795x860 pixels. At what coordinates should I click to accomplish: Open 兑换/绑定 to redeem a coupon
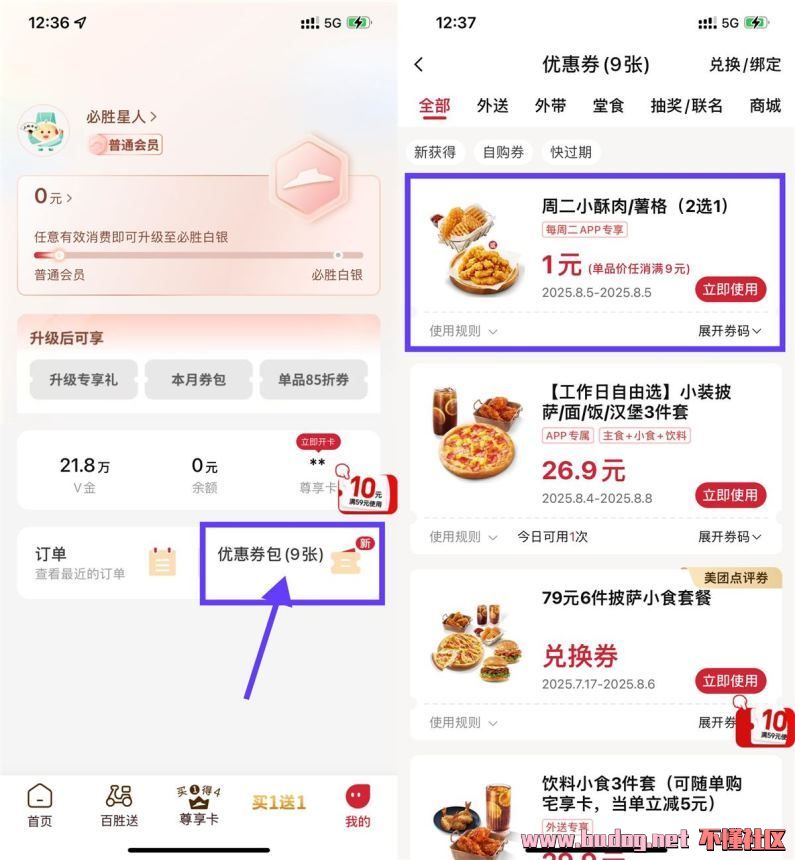(744, 64)
